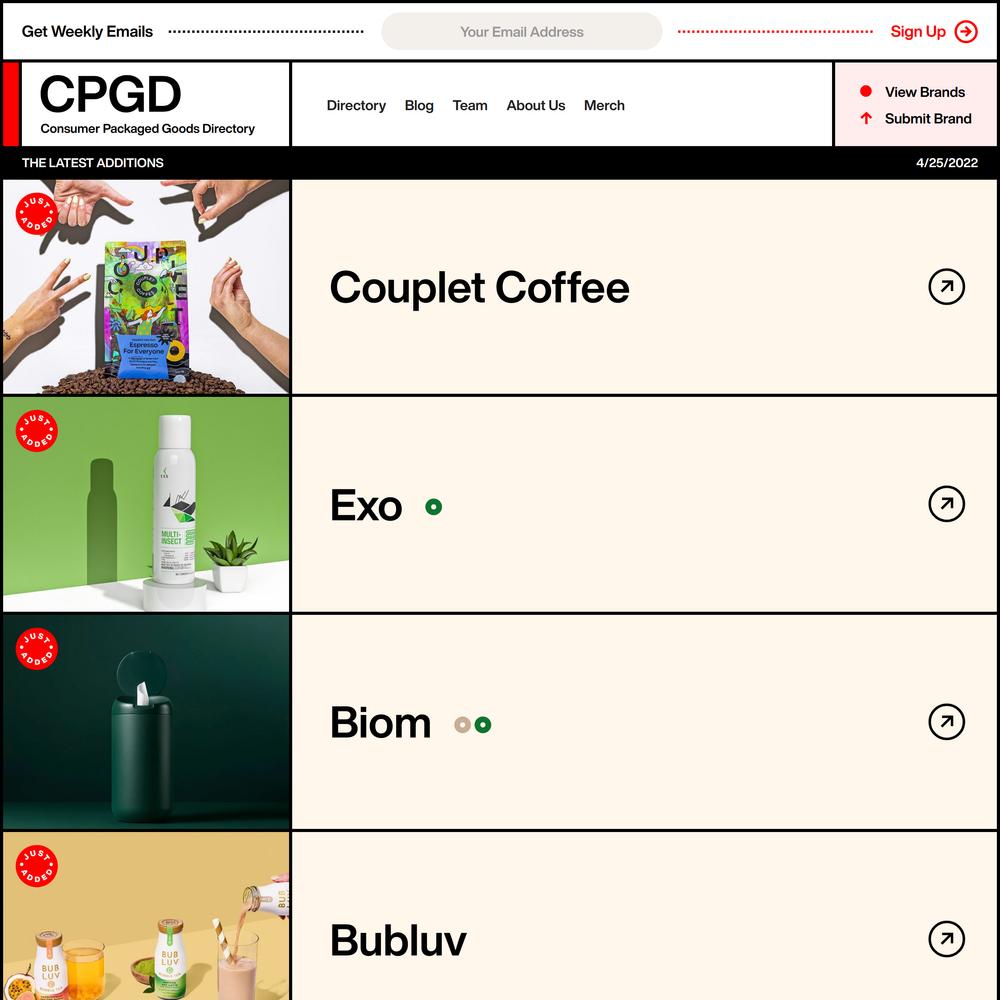Select View Brands
1000x1000 pixels.
pyautogui.click(x=924, y=92)
